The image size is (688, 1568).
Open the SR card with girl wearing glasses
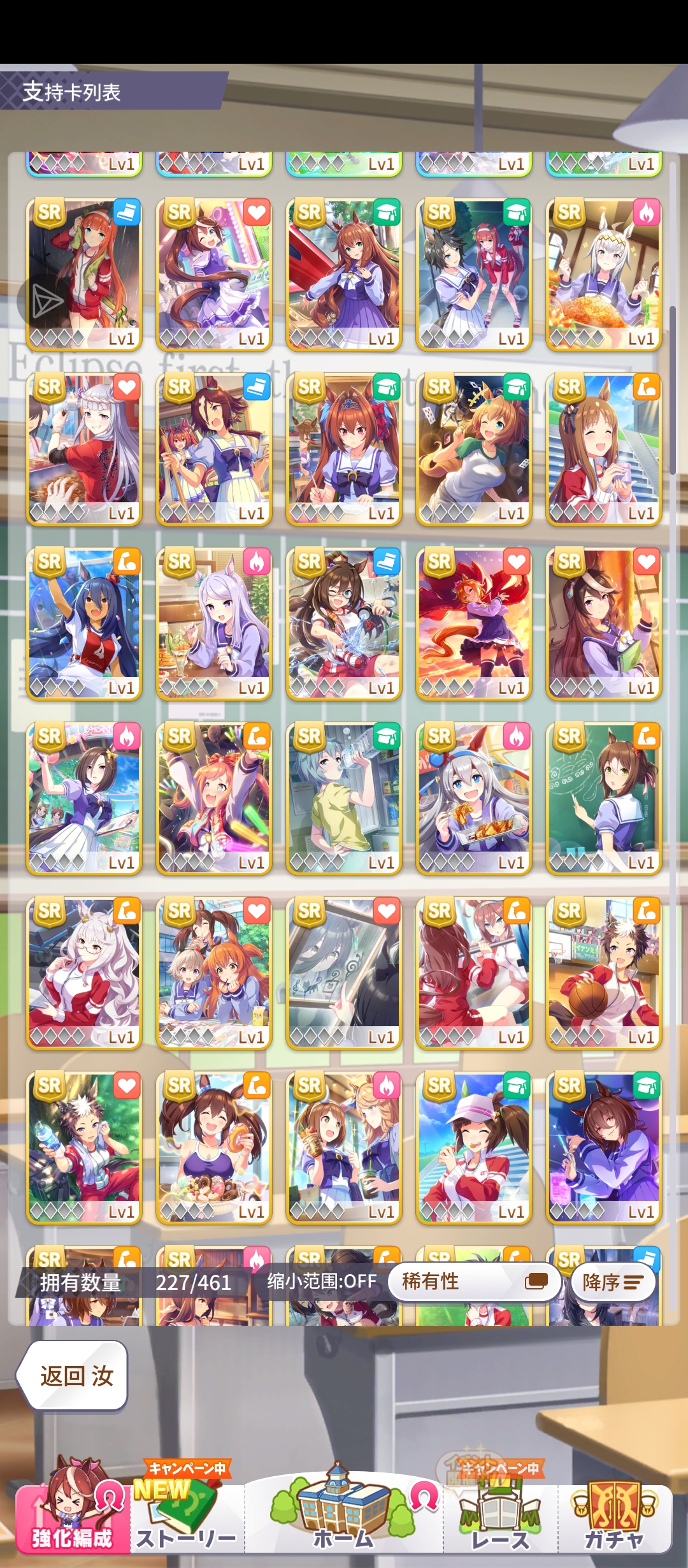(83, 973)
